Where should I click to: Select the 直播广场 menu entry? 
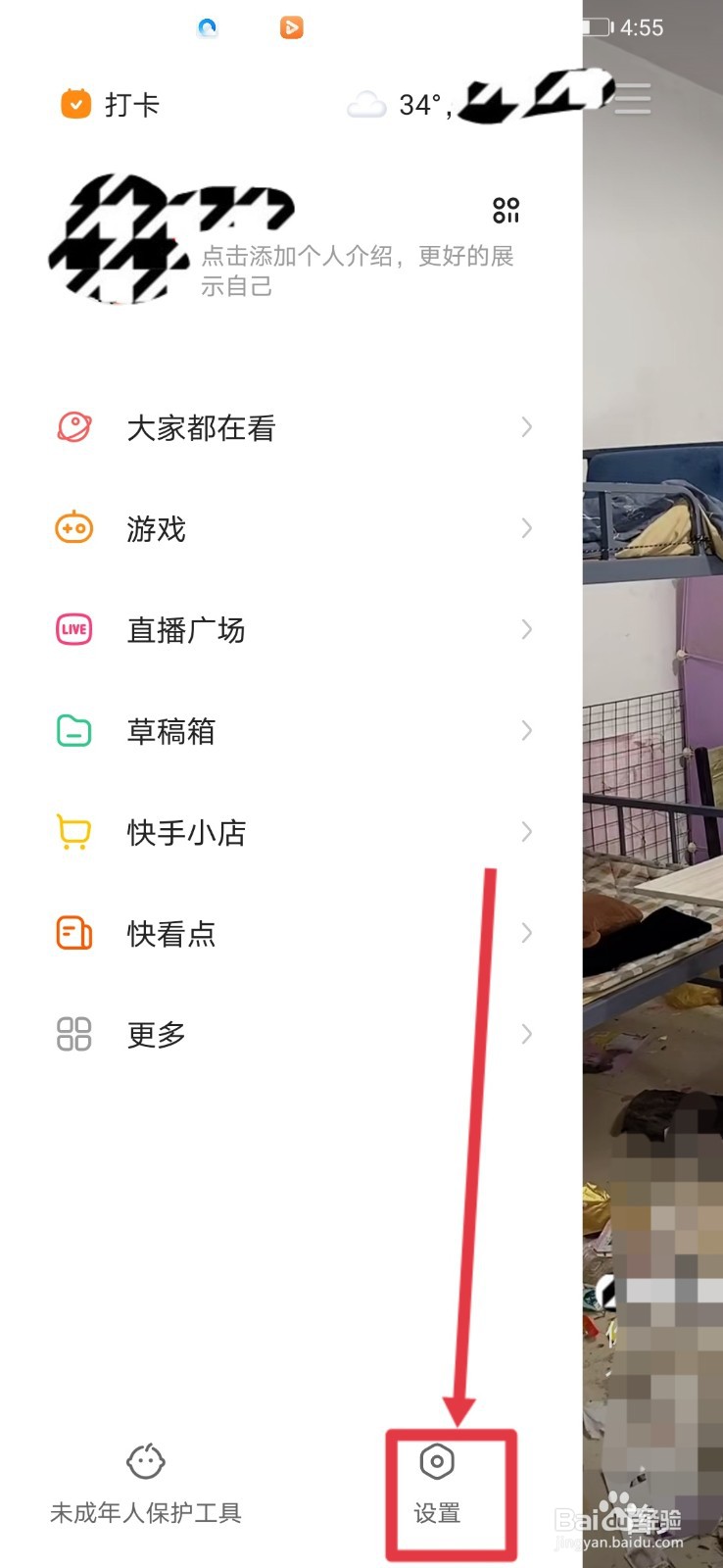point(187,629)
